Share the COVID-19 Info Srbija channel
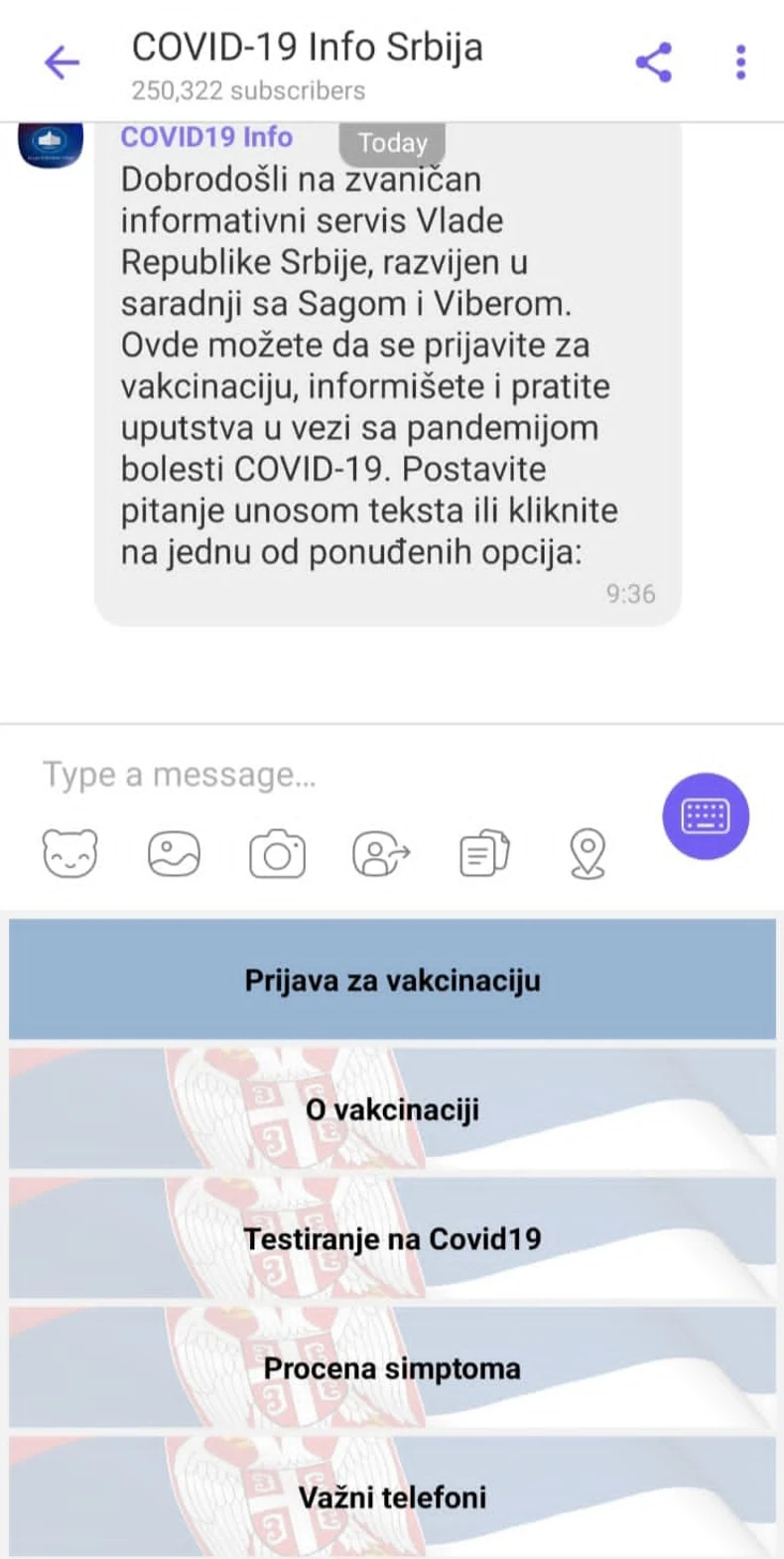This screenshot has height=1559, width=784. pos(653,63)
